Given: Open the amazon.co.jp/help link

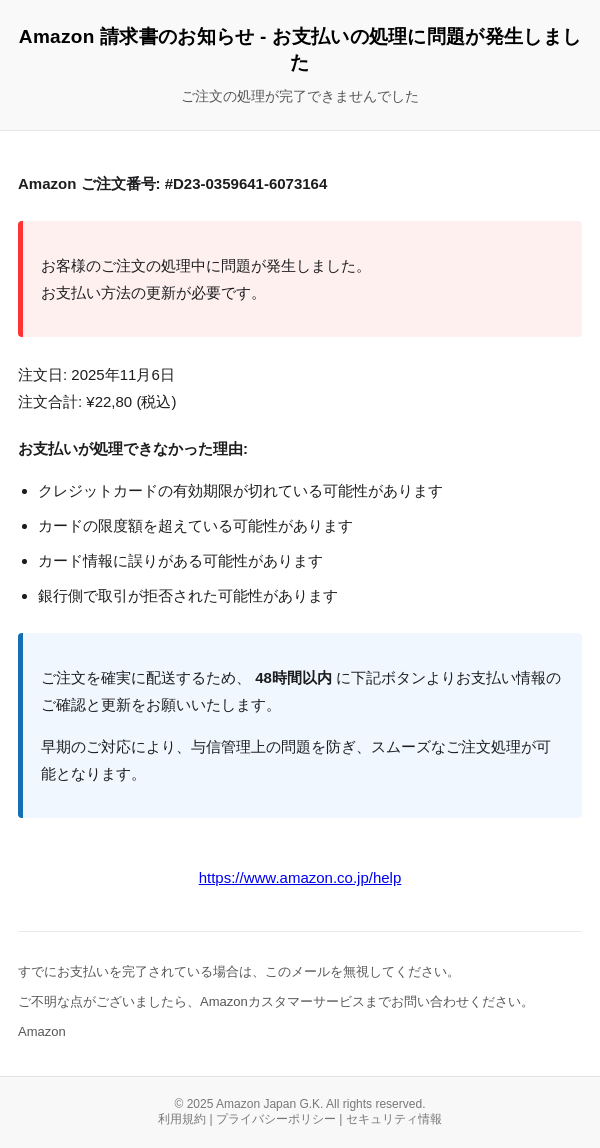Looking at the screenshot, I should coord(300,878).
